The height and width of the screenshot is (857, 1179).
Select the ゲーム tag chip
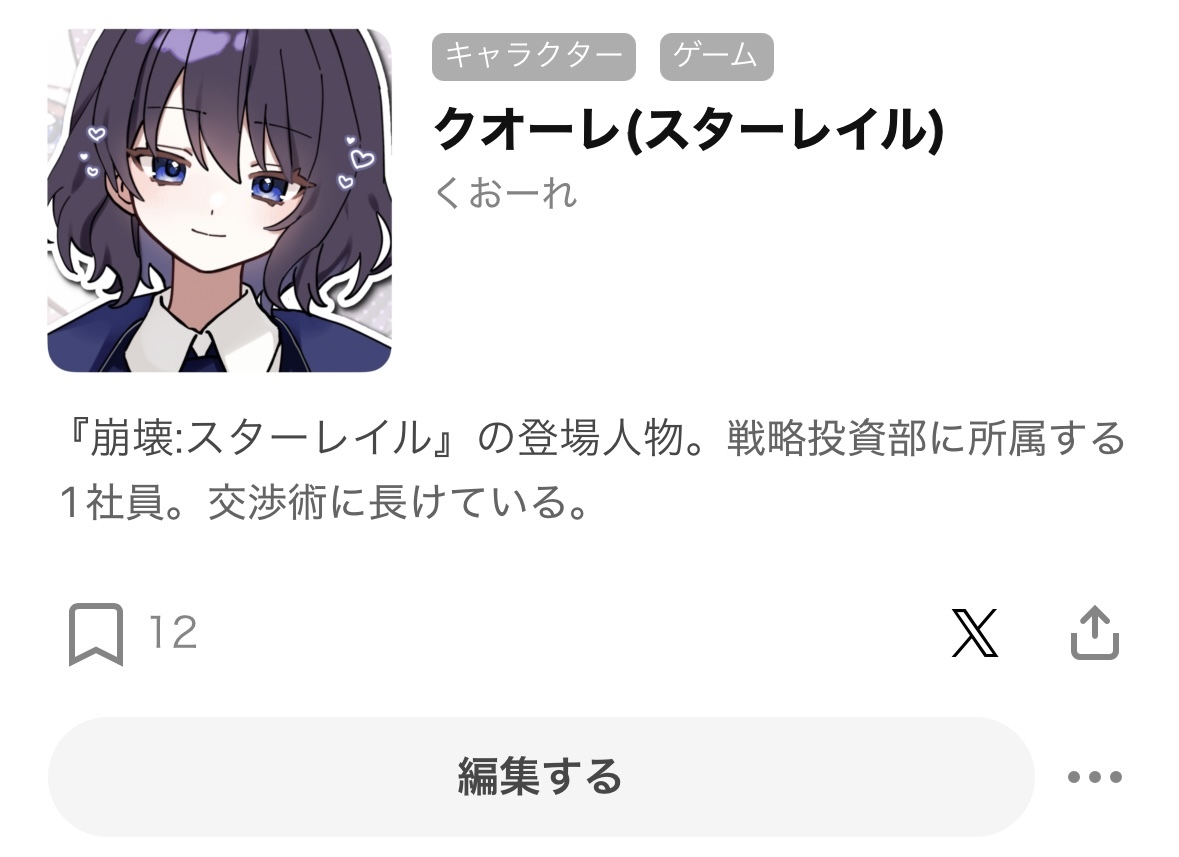pyautogui.click(x=716, y=57)
